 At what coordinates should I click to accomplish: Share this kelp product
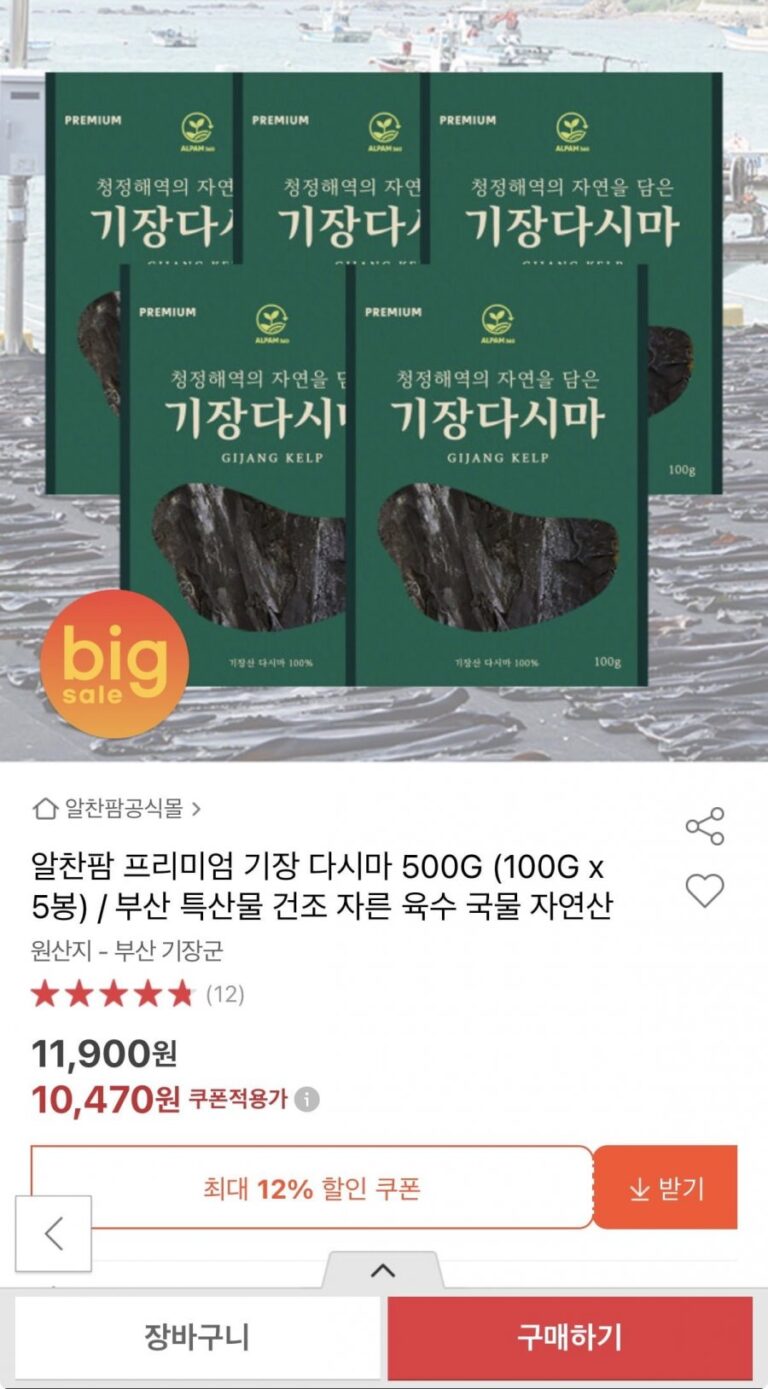click(704, 826)
